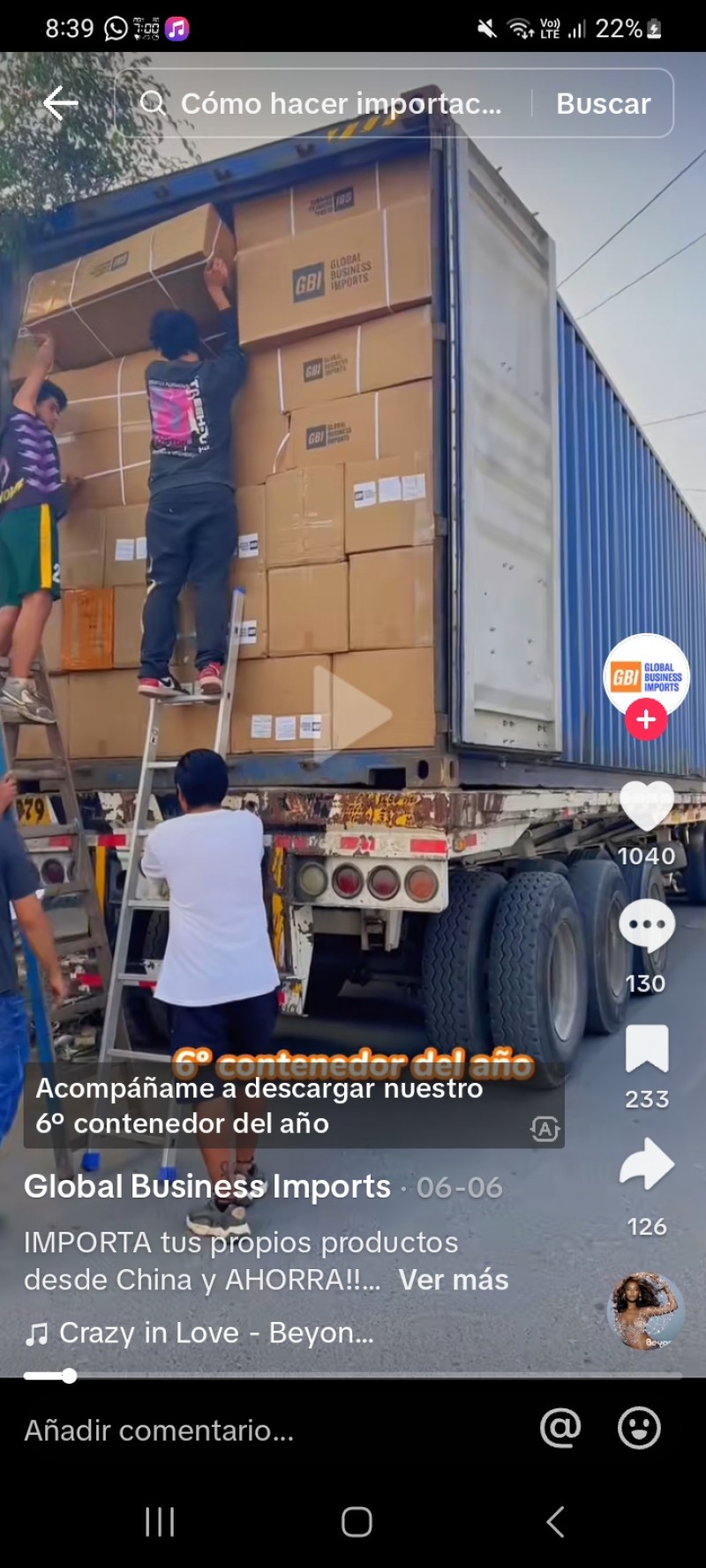Seek along the video progress bar
Screen dimensions: 706x1568
click(x=353, y=1376)
